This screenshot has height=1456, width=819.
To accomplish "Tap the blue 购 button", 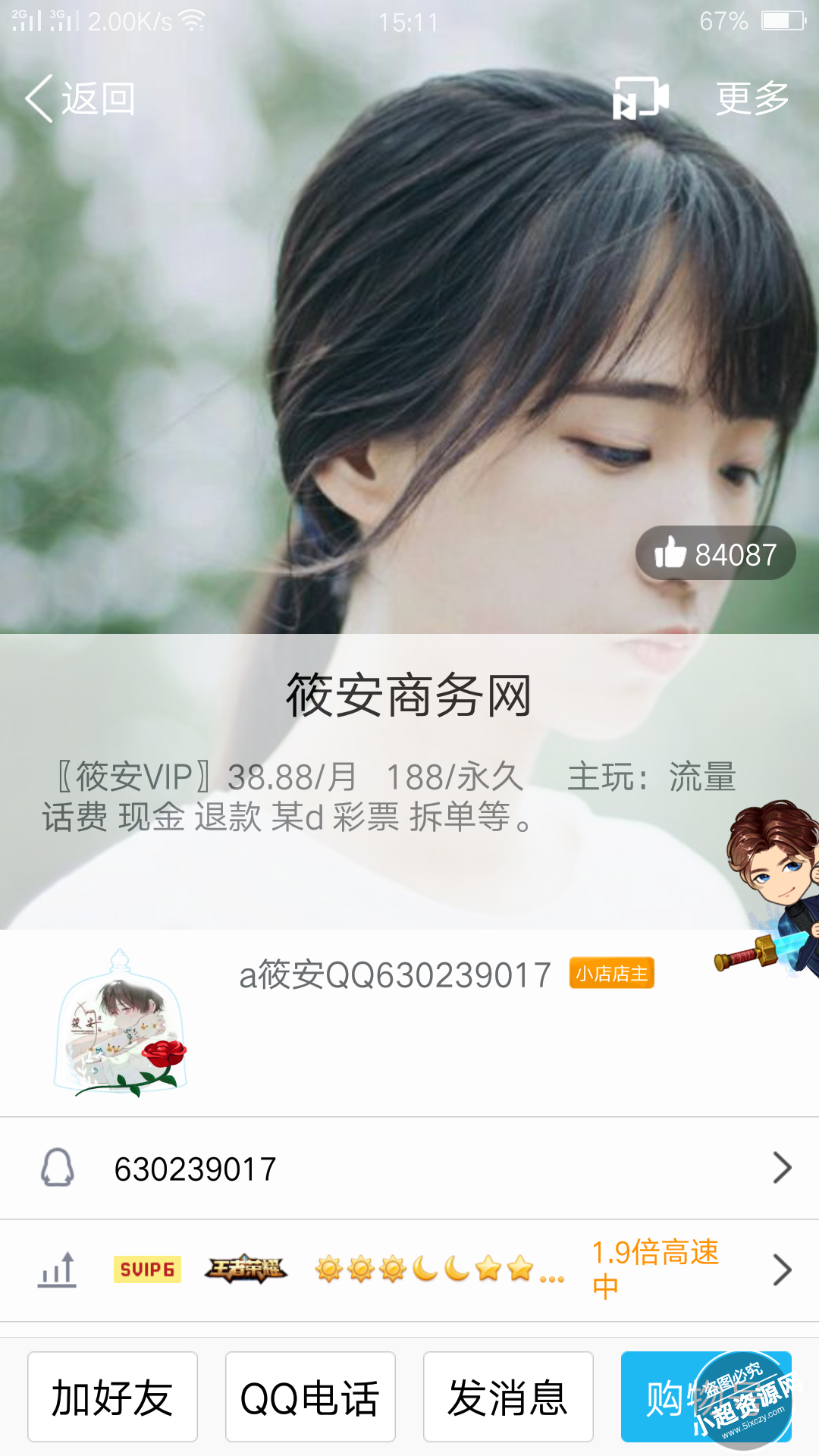I will (x=706, y=1397).
